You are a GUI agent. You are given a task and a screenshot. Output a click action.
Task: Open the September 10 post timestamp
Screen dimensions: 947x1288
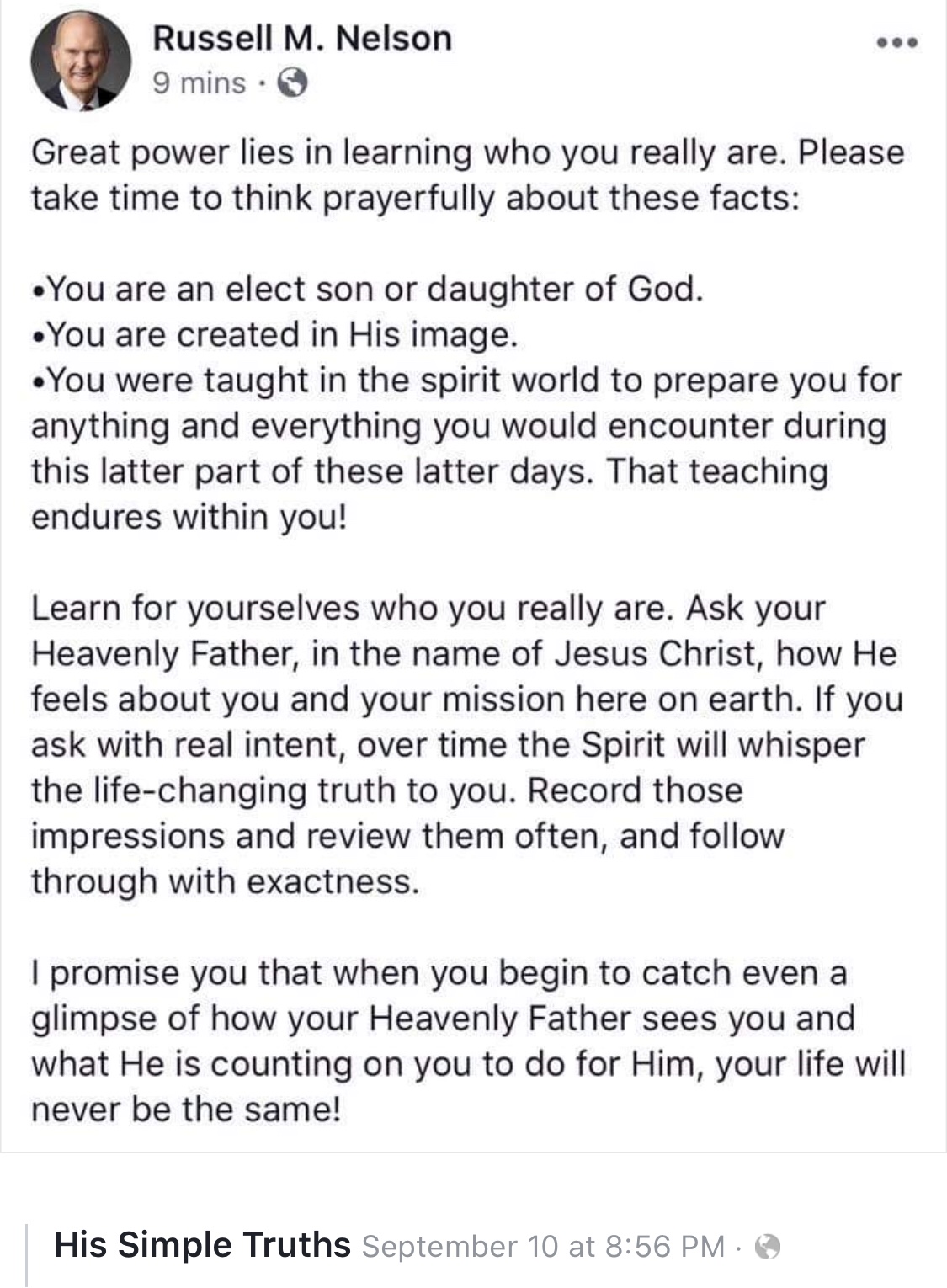pos(543,1247)
